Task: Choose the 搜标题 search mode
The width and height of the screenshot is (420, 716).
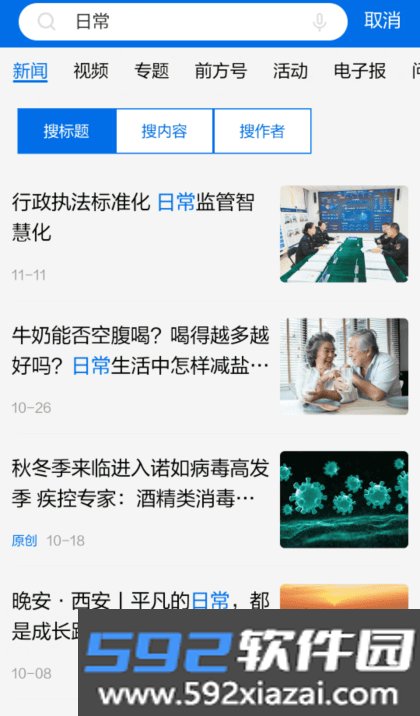Action: click(x=67, y=131)
